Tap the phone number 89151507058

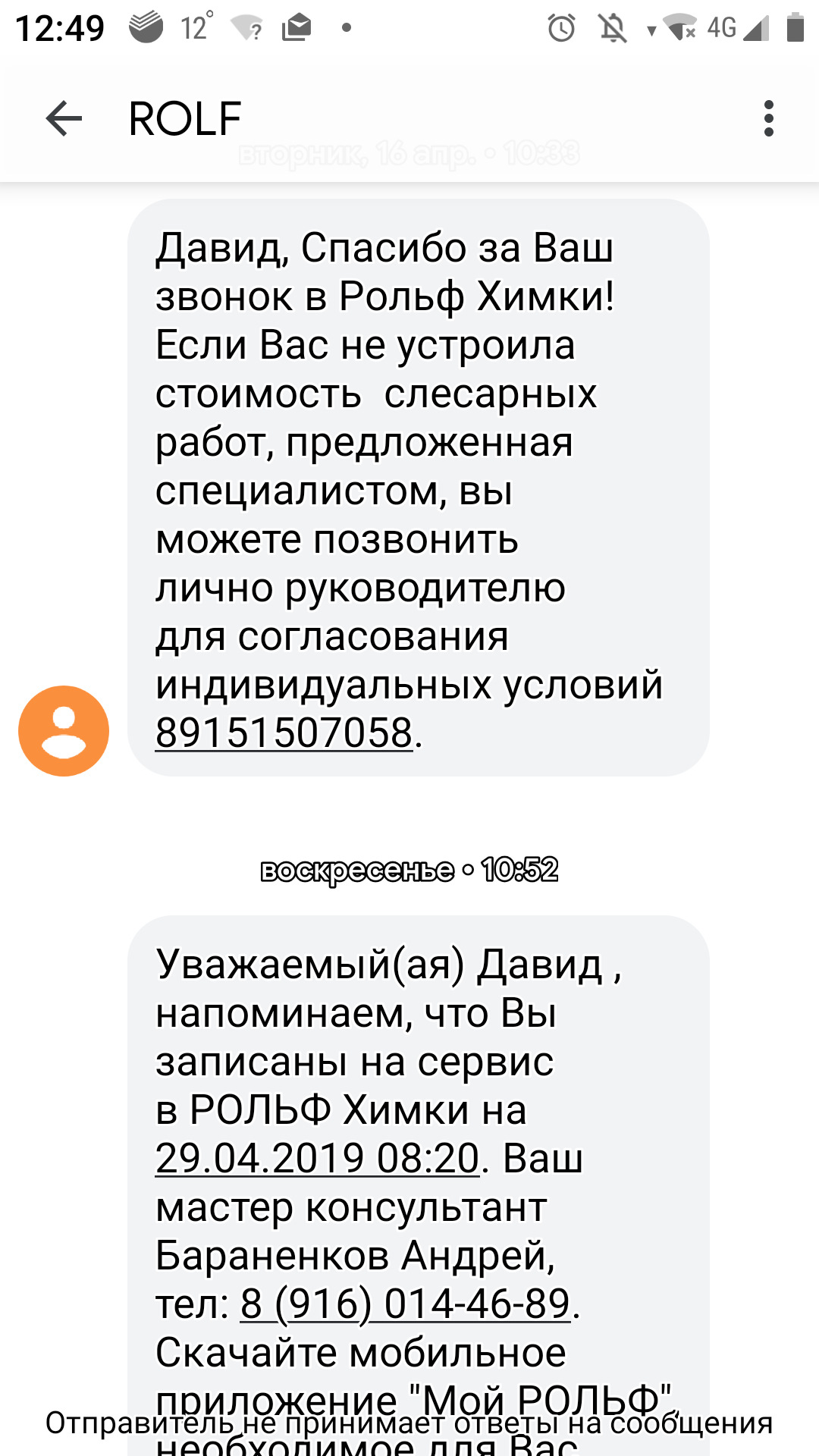[x=284, y=733]
